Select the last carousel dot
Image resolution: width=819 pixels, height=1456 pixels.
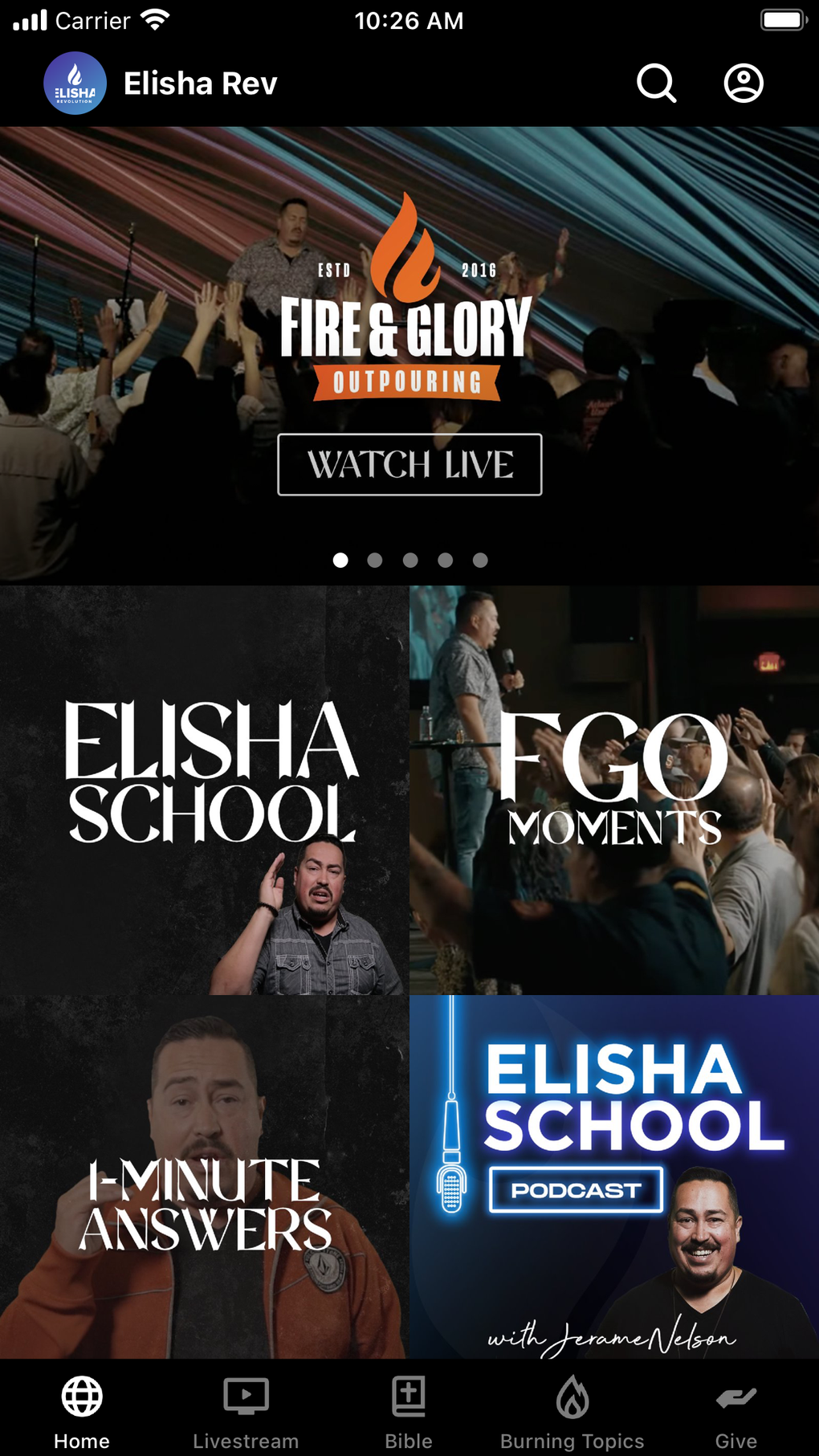480,561
